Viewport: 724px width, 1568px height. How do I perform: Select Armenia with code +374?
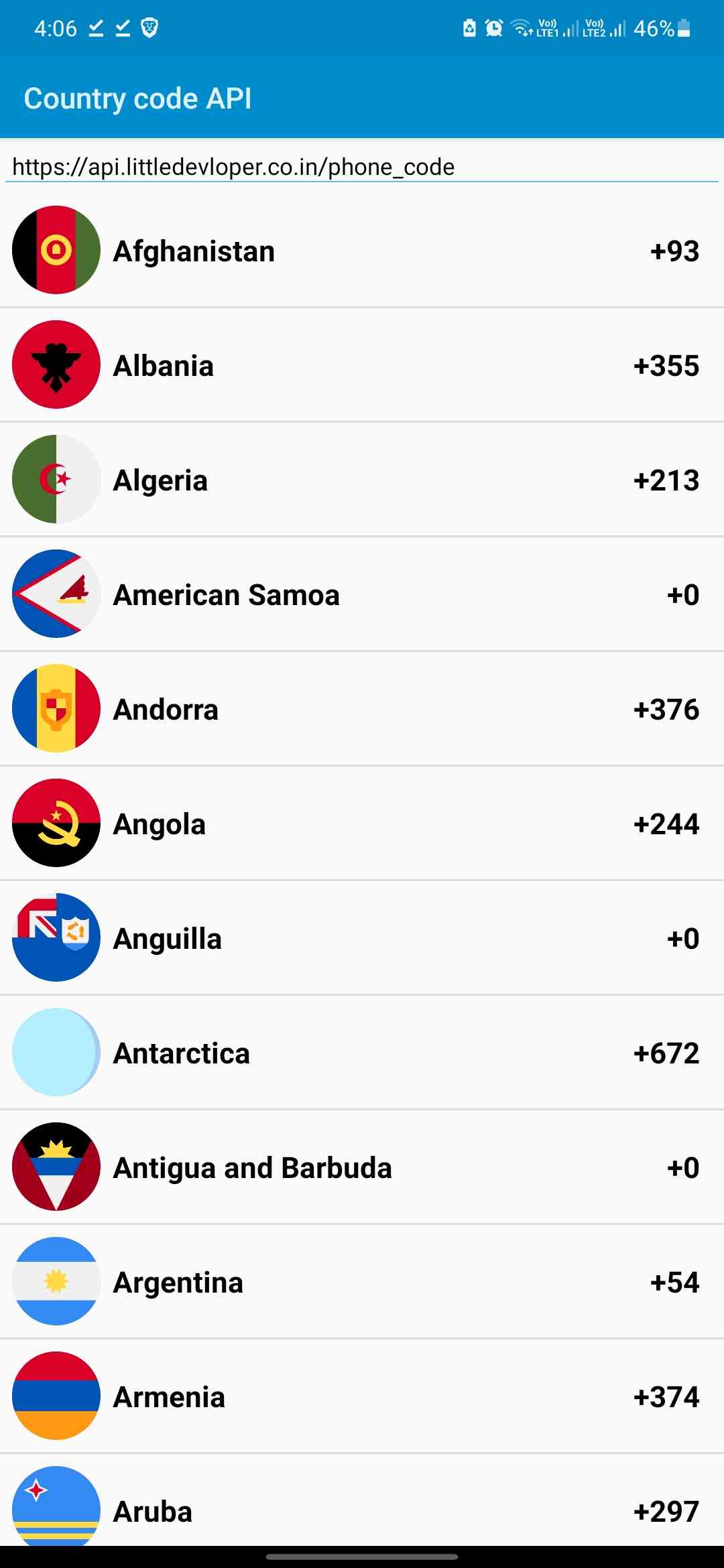point(362,1396)
